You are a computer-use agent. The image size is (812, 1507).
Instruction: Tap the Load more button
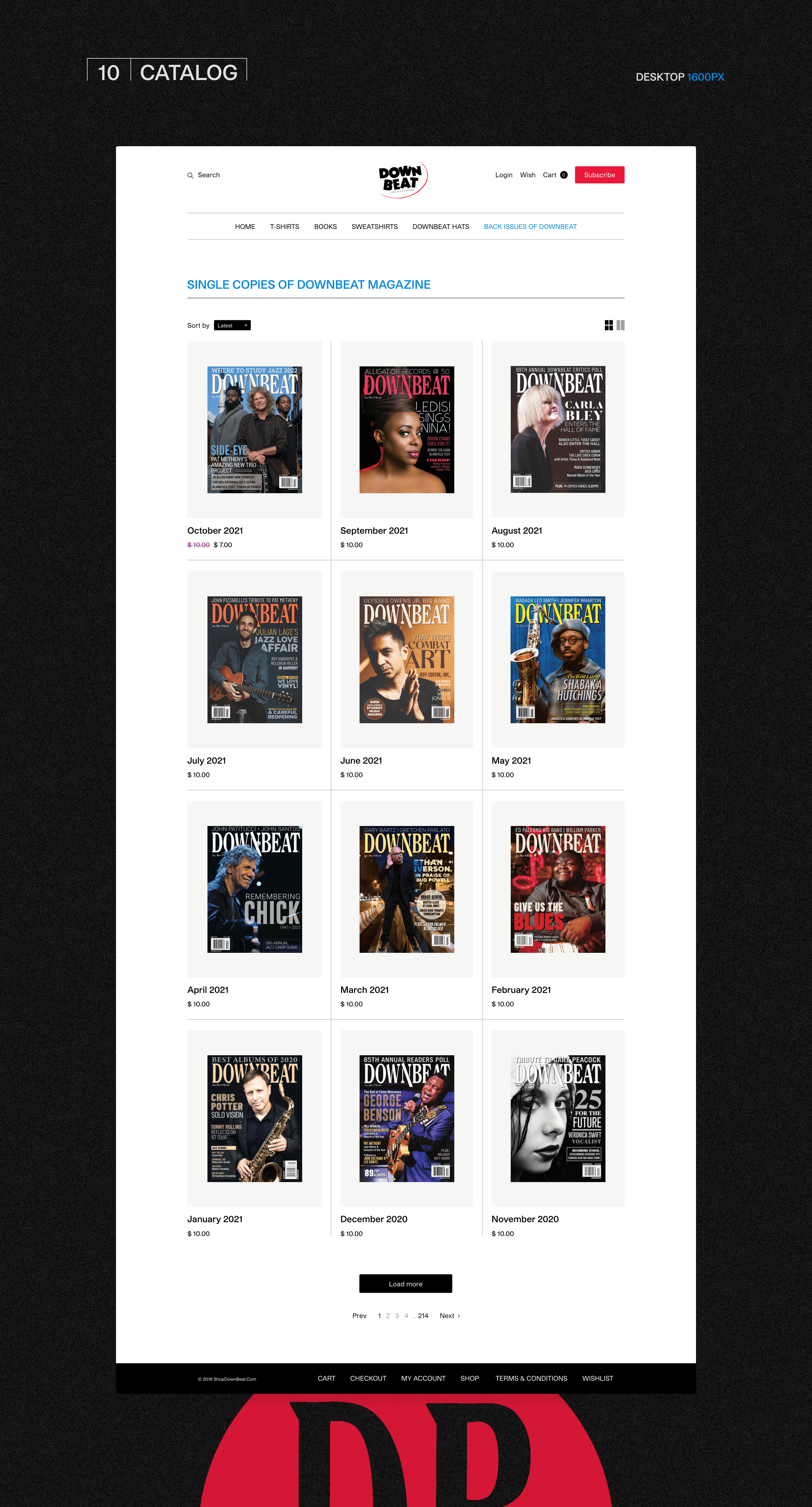coord(405,1284)
